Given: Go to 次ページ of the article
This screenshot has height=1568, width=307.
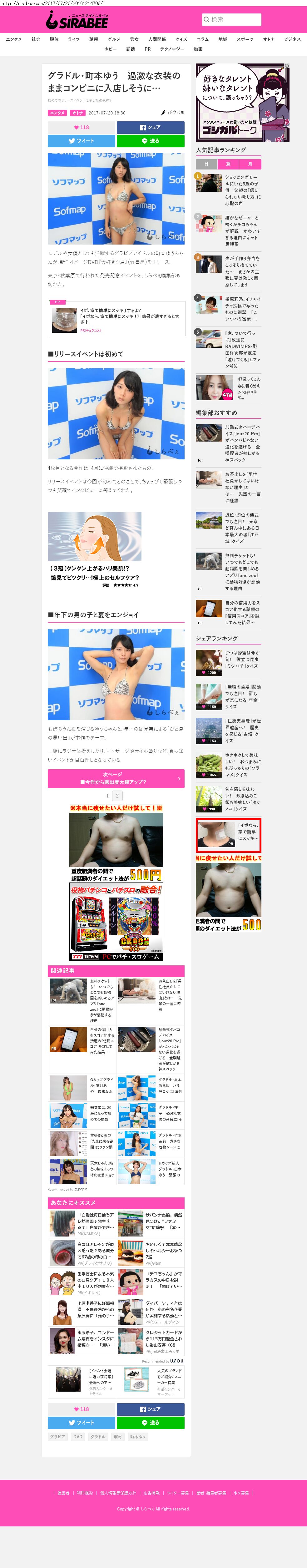Looking at the screenshot, I should coord(116,778).
